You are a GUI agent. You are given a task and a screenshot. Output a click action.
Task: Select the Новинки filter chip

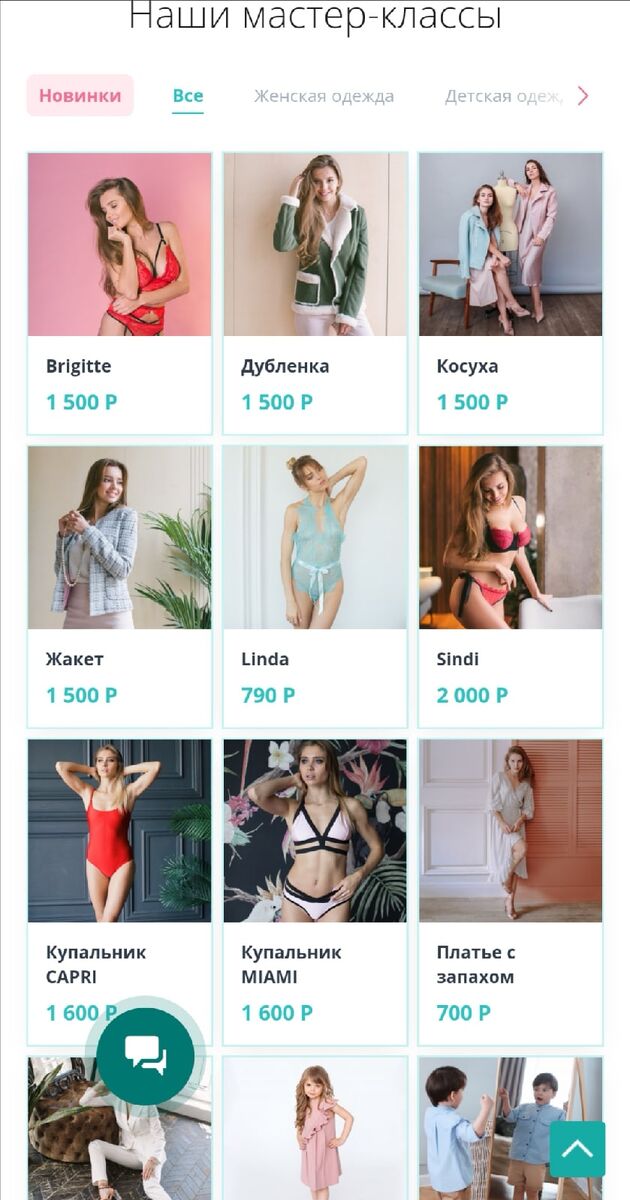tap(80, 96)
